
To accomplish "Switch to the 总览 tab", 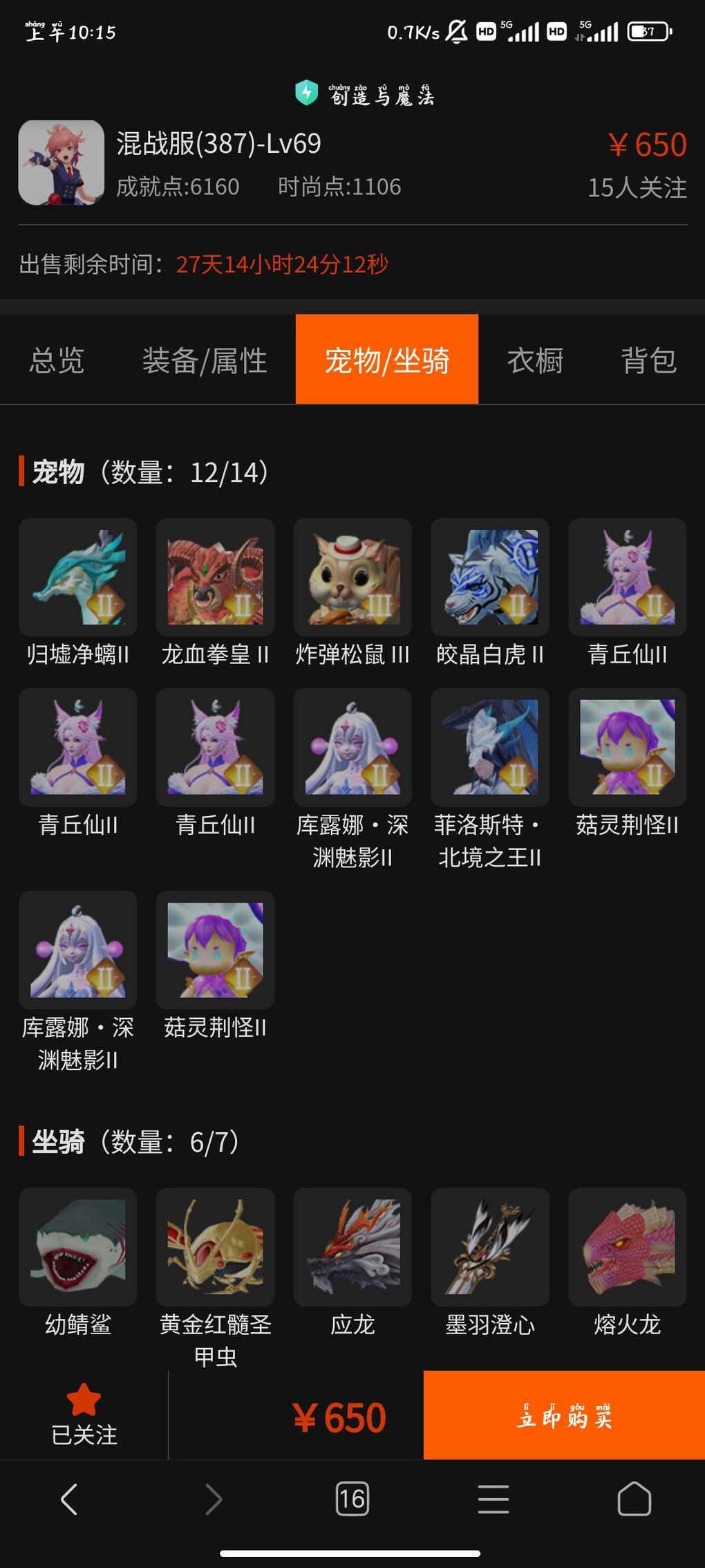I will [x=57, y=360].
